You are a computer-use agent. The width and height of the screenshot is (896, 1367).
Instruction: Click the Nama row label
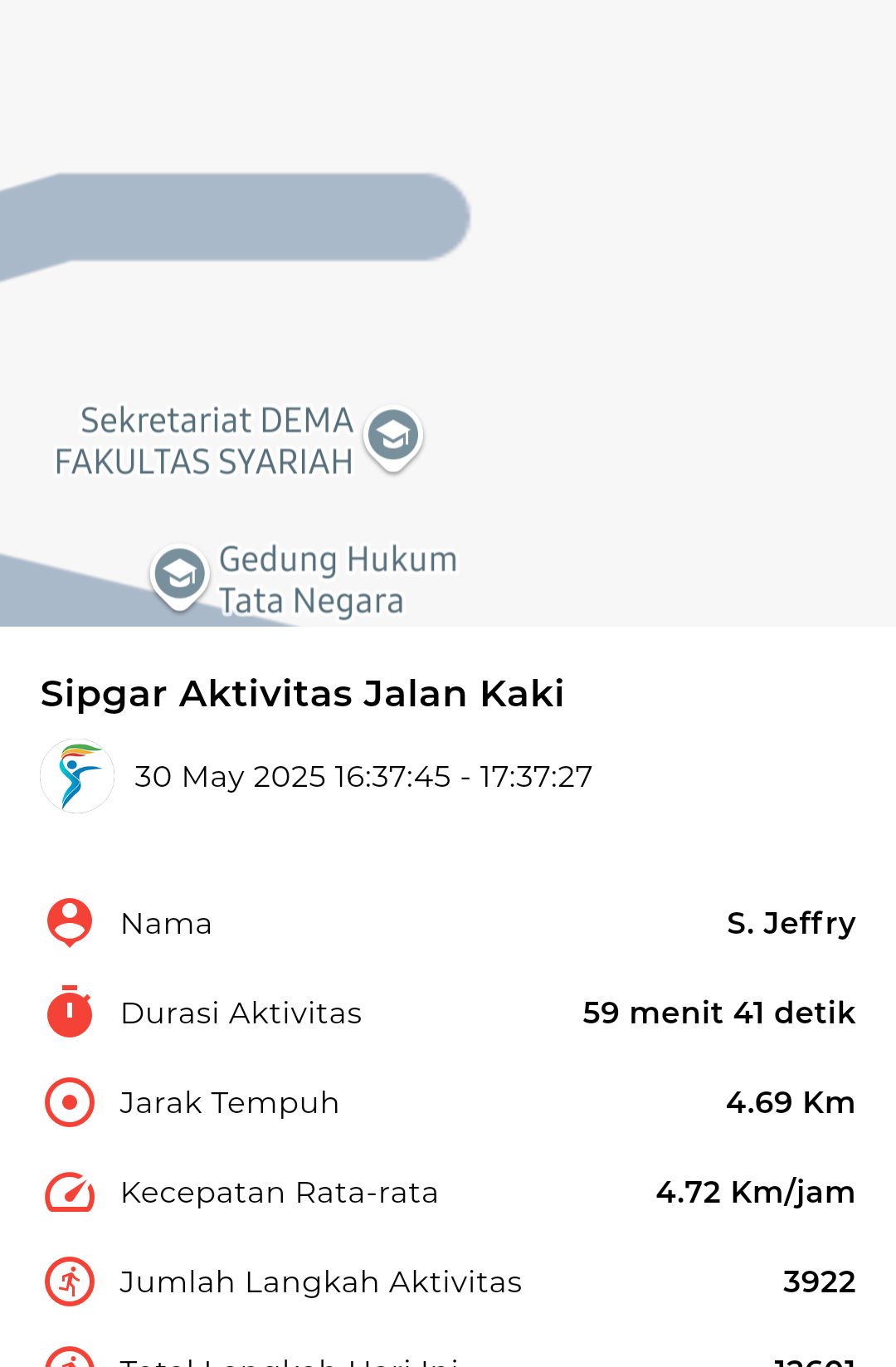tap(166, 922)
